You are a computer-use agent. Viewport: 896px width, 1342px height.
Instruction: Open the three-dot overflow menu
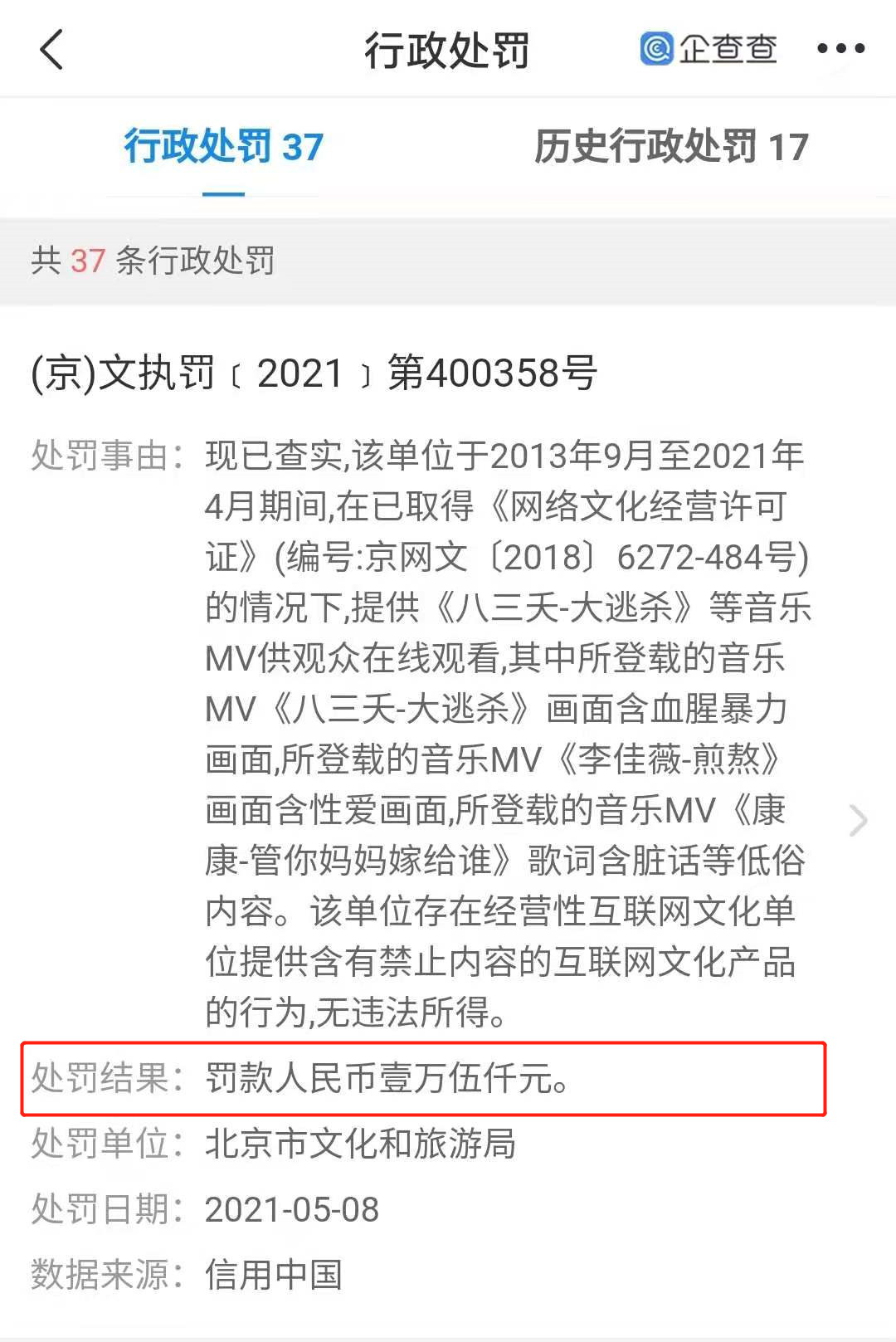tap(840, 49)
